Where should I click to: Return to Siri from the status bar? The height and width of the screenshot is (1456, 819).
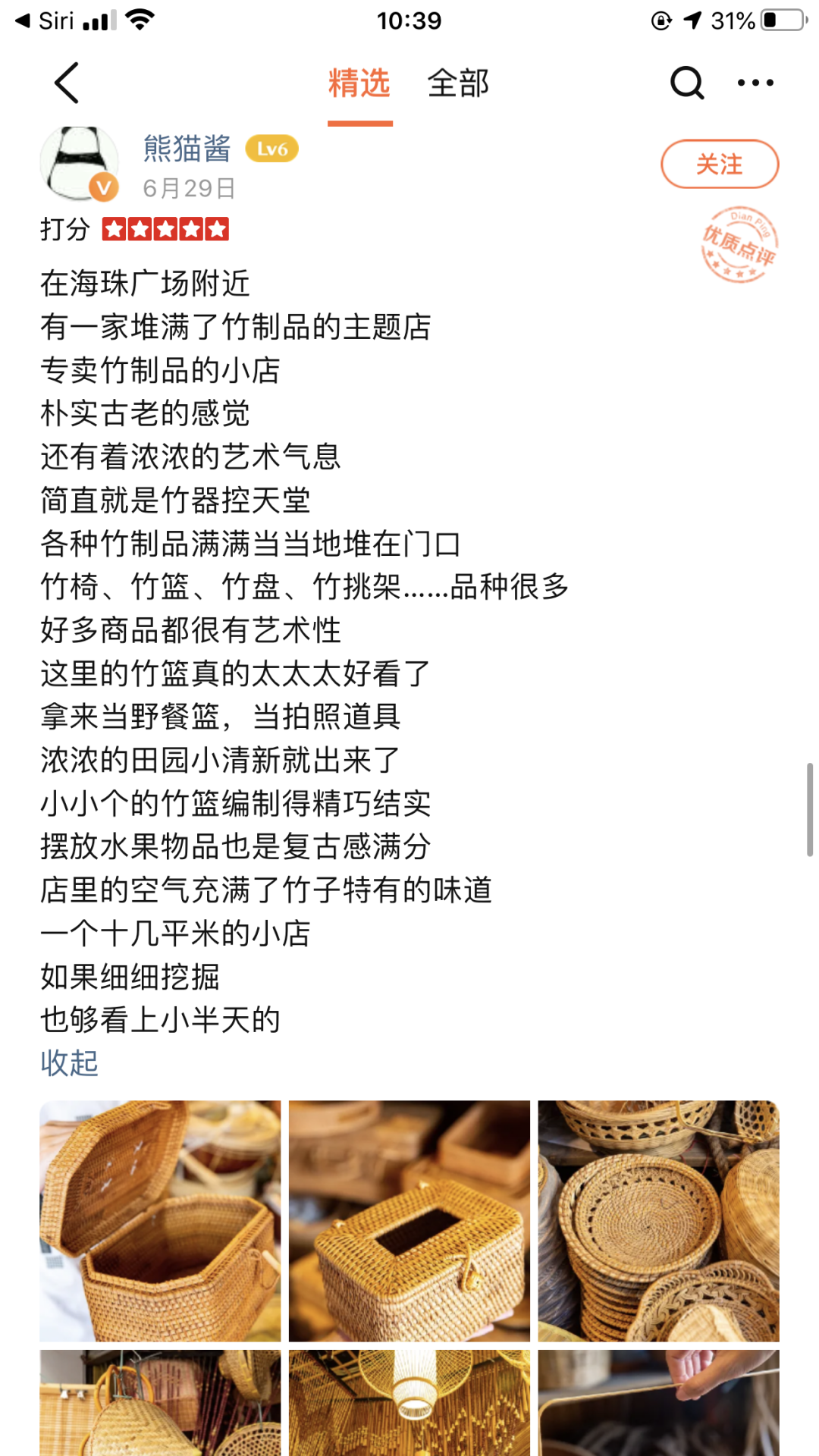pos(45,20)
